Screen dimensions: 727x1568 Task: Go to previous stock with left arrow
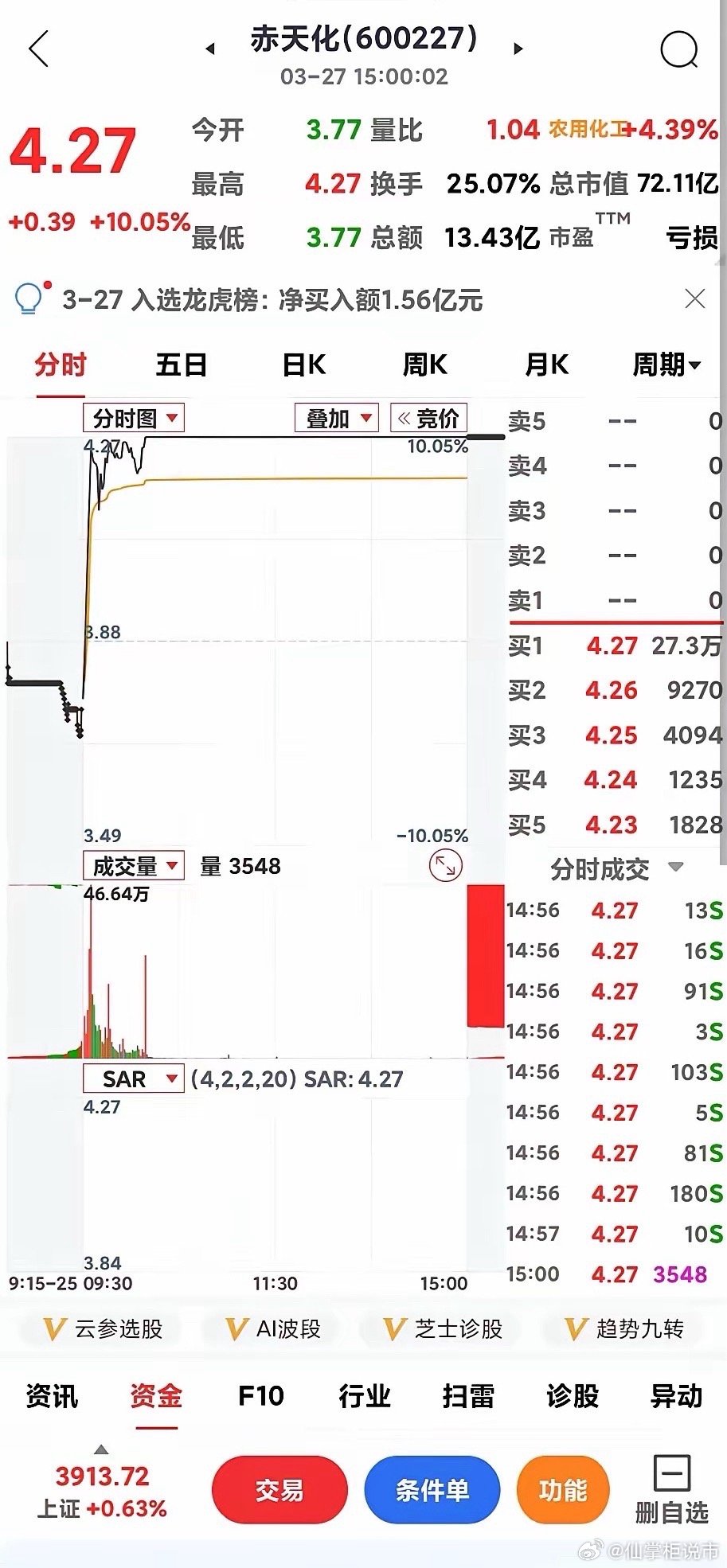209,49
